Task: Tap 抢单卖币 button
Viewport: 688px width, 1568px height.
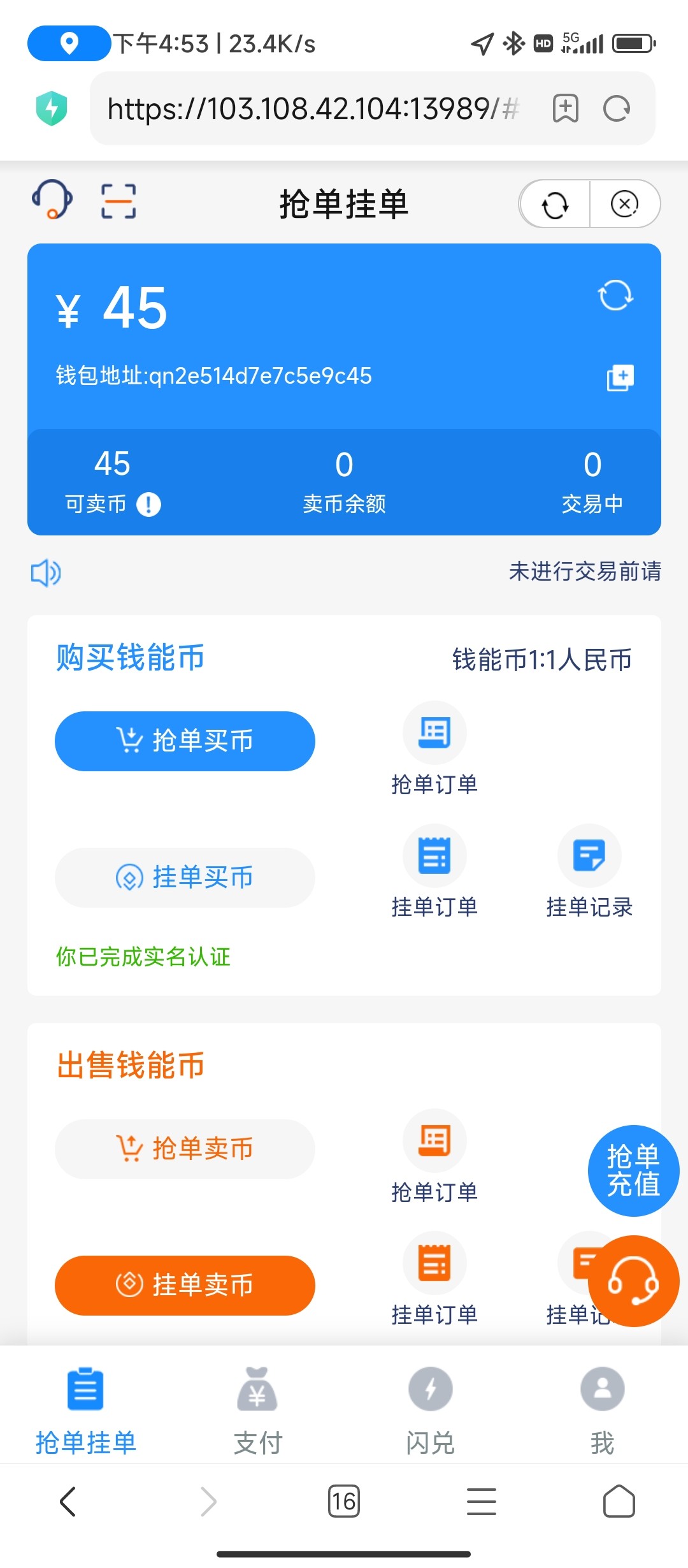Action: coord(185,1149)
